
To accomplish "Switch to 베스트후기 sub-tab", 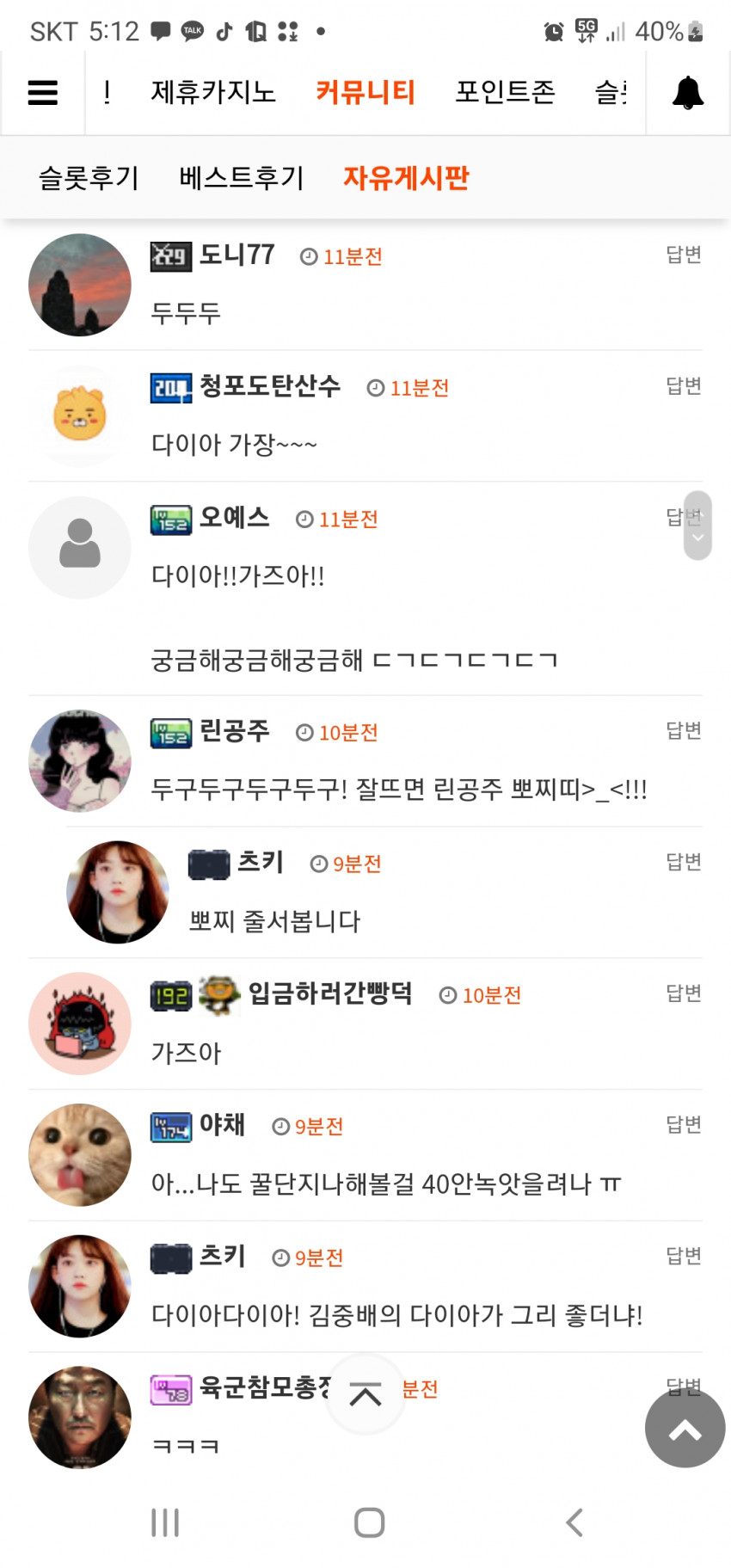I will (x=242, y=178).
